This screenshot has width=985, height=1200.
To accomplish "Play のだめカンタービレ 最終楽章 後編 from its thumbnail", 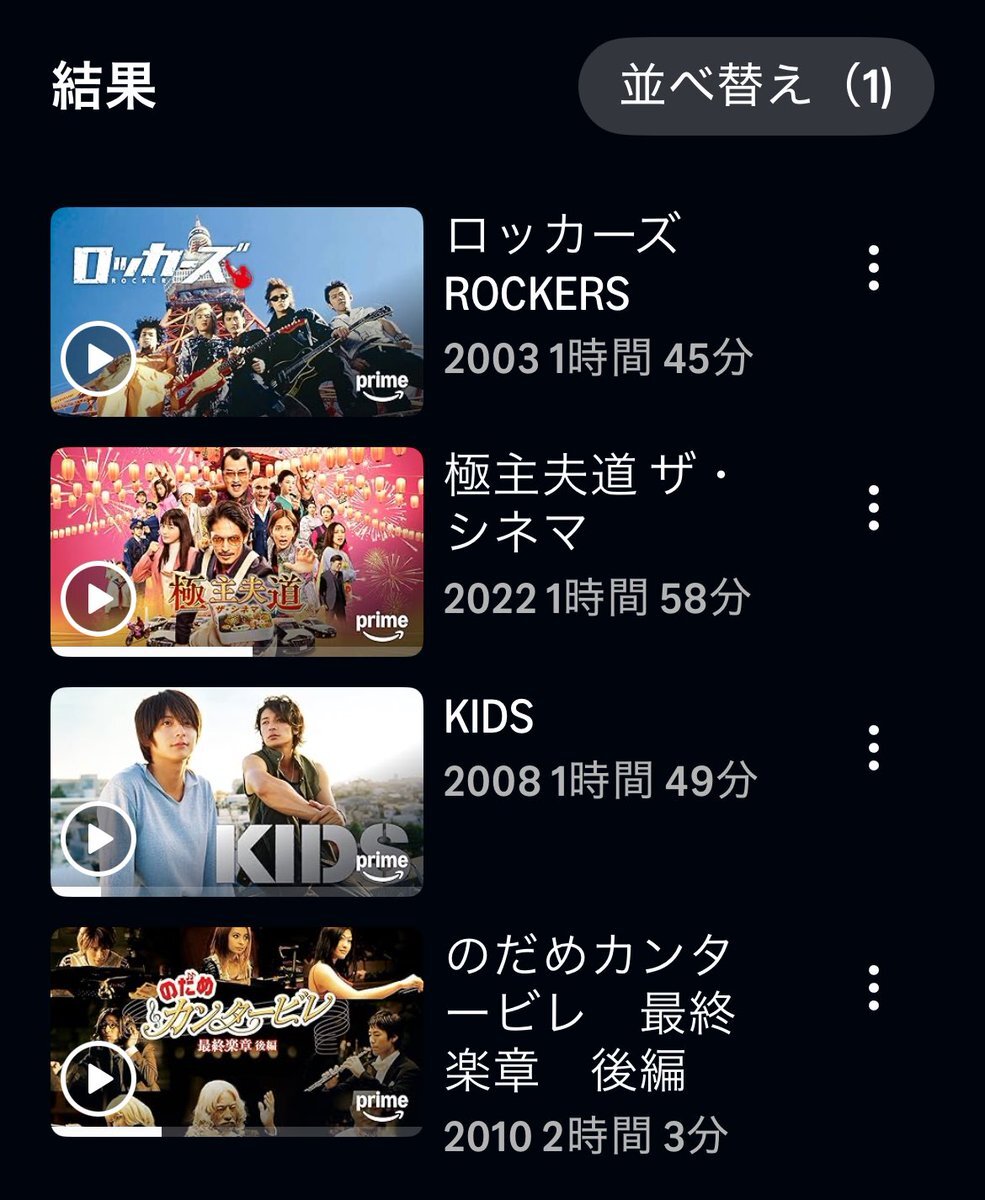I will pos(97,1078).
